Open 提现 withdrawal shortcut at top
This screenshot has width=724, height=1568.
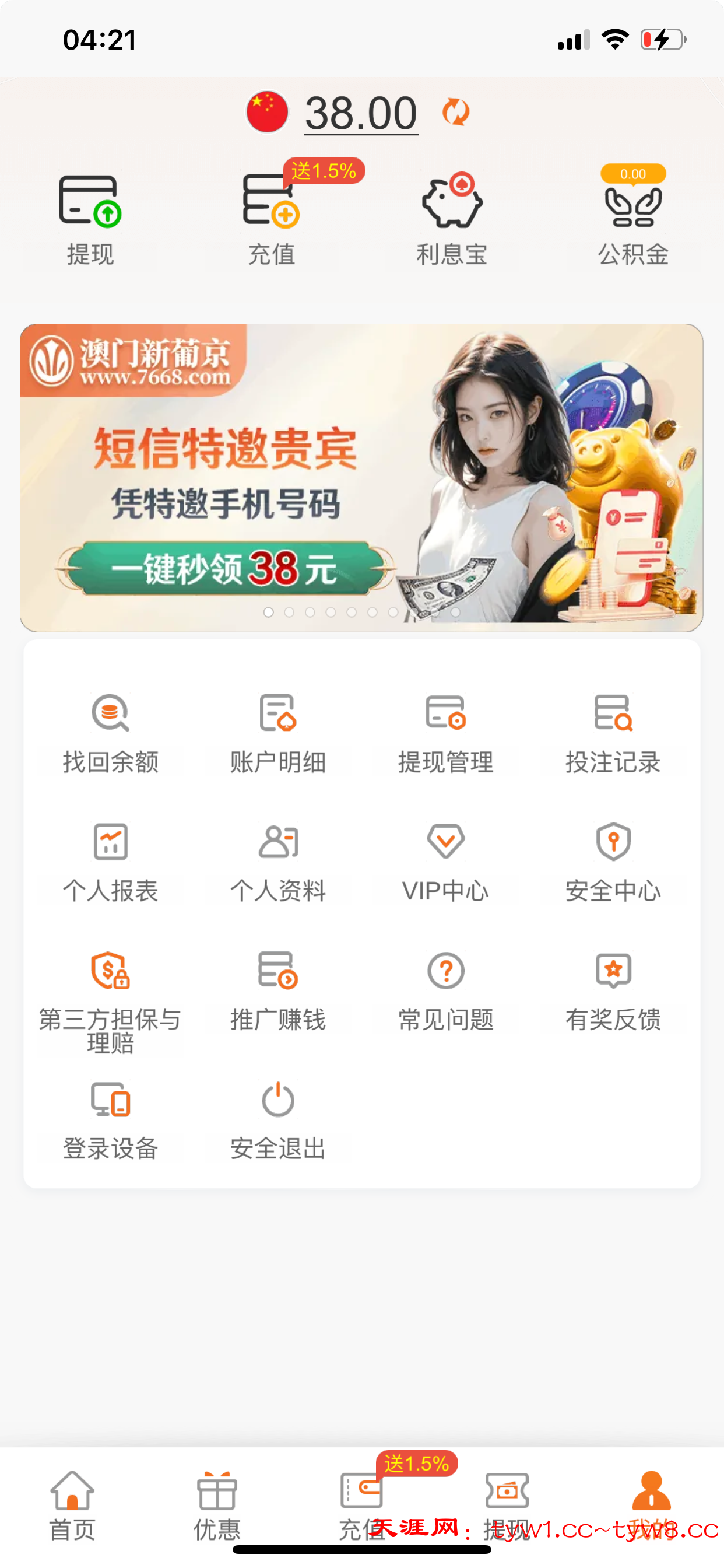click(x=90, y=220)
